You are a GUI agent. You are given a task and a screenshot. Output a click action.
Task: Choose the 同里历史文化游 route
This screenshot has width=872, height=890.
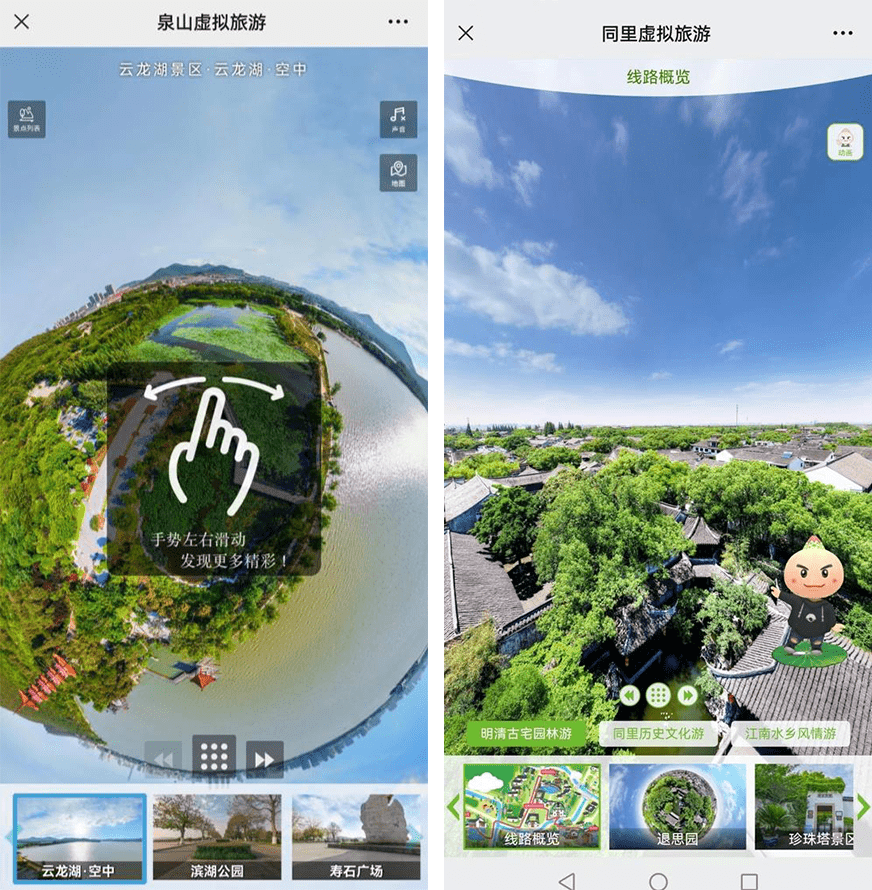click(659, 734)
